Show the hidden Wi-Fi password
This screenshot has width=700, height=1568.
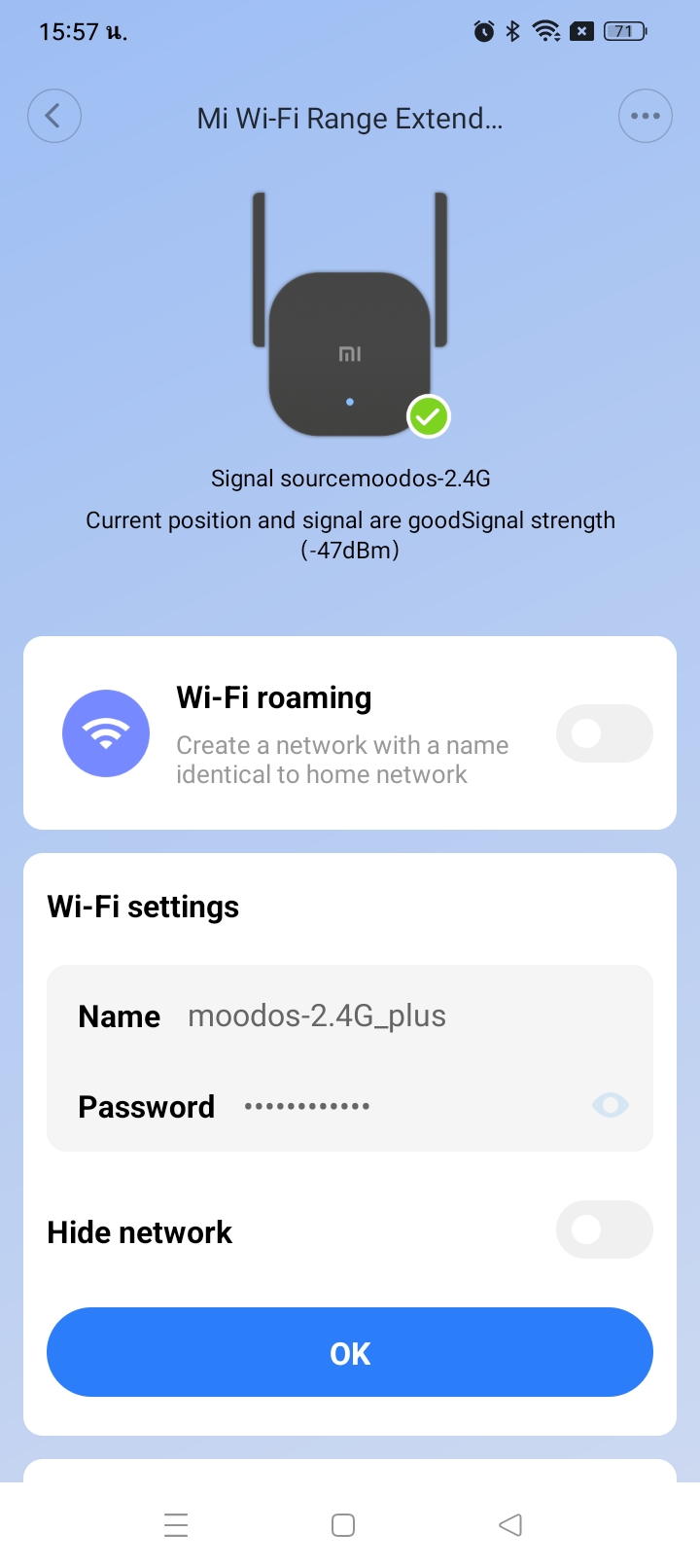[x=611, y=1105]
